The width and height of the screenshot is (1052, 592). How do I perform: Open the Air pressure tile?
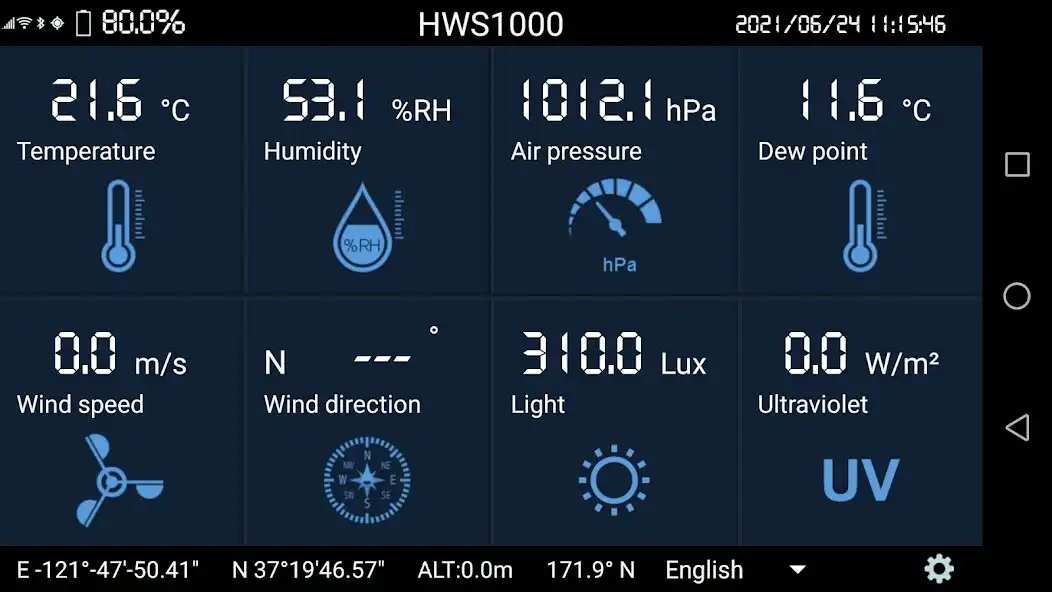point(614,170)
